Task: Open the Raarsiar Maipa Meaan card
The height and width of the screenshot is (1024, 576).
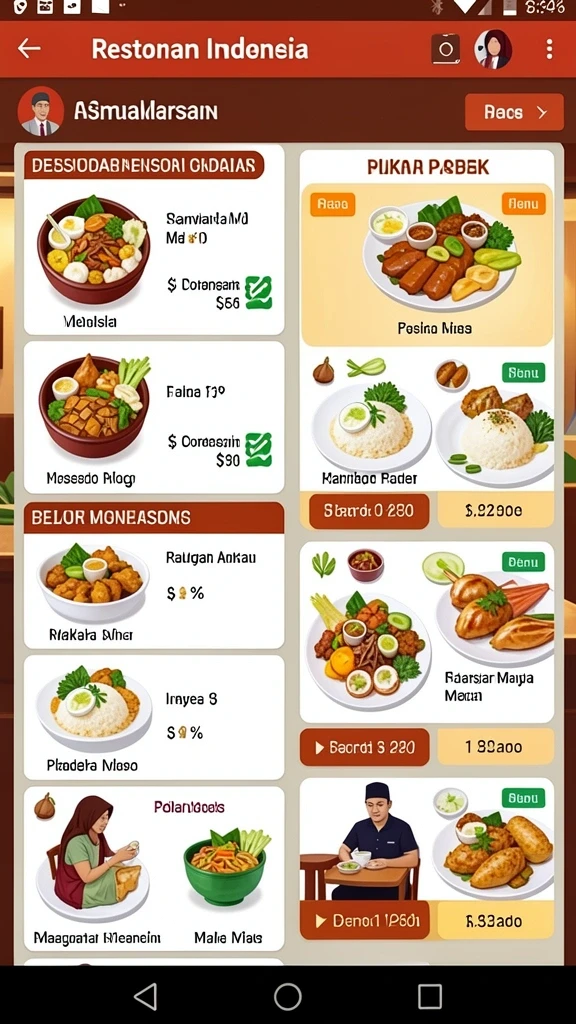Action: point(427,632)
